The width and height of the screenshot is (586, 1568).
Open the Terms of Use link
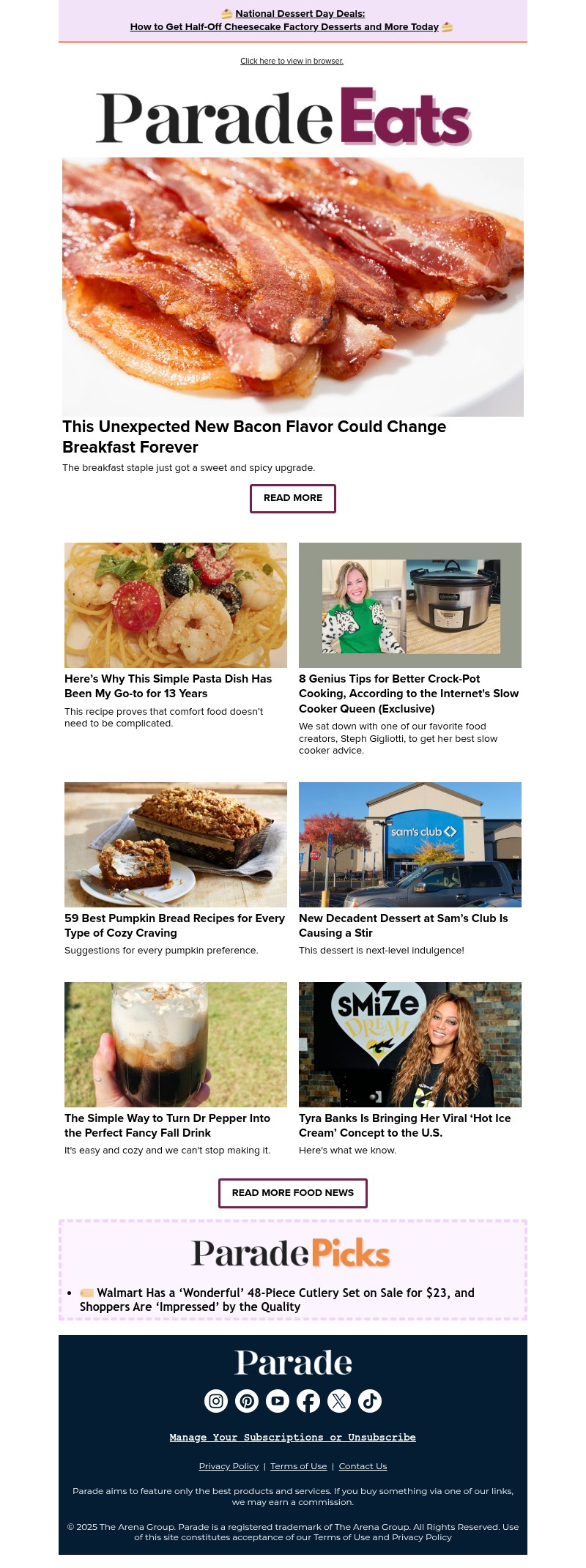click(298, 1465)
